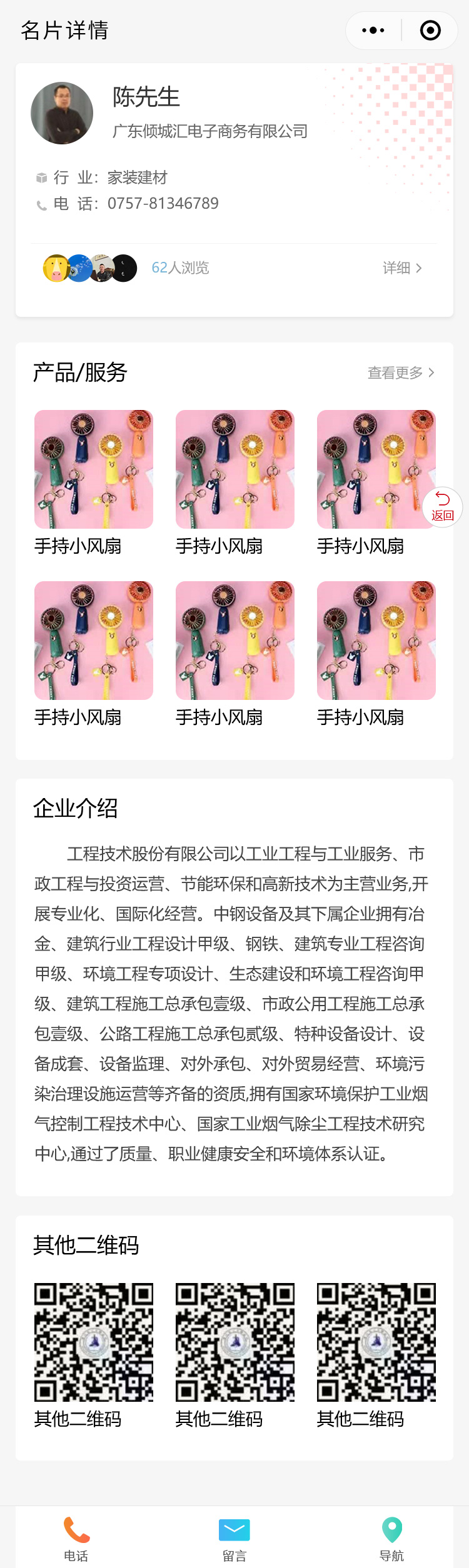Call using the 电话 button
Viewport: 469px width, 1568px height.
[x=76, y=1537]
